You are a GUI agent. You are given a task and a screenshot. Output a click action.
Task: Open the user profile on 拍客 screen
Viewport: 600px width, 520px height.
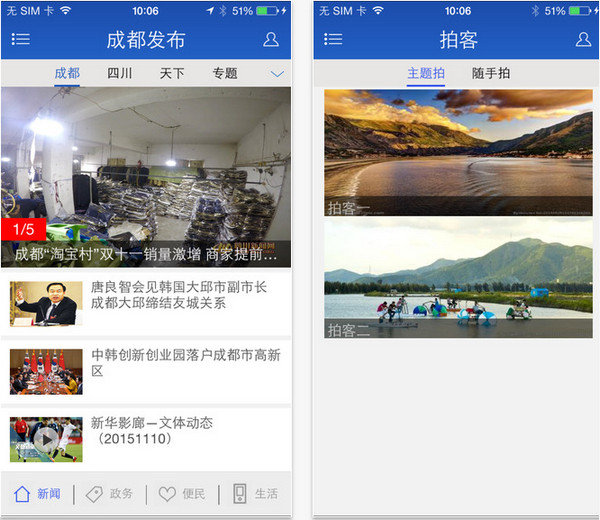(583, 39)
